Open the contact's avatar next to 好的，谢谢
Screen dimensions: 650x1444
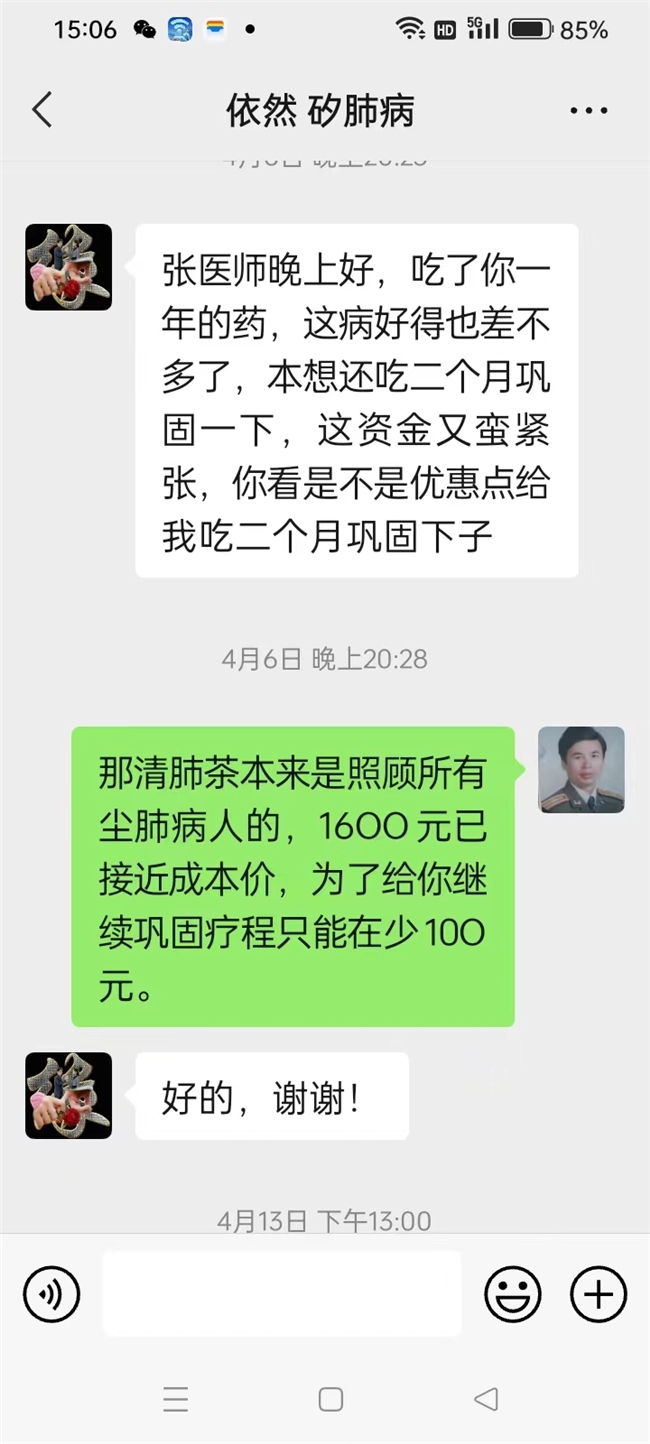click(68, 1096)
